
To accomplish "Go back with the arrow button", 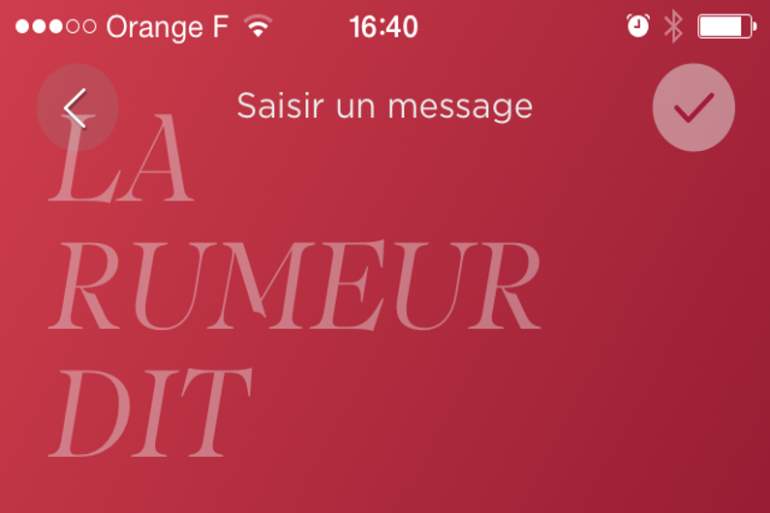I will [77, 108].
